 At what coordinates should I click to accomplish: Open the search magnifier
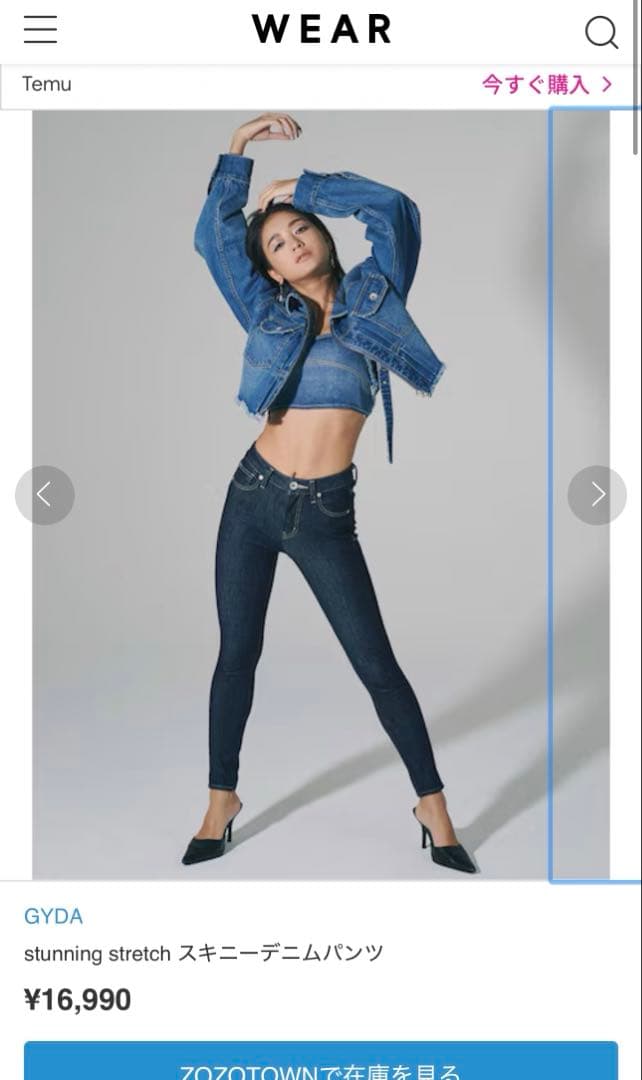[601, 32]
